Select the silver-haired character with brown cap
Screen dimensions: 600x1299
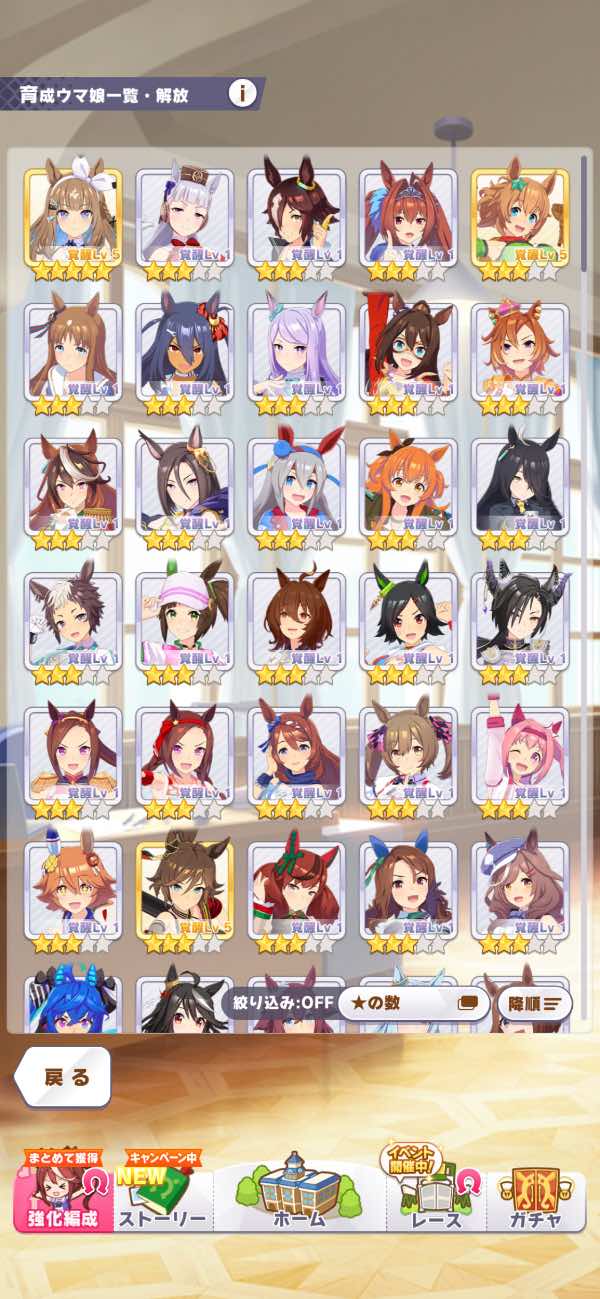point(185,223)
